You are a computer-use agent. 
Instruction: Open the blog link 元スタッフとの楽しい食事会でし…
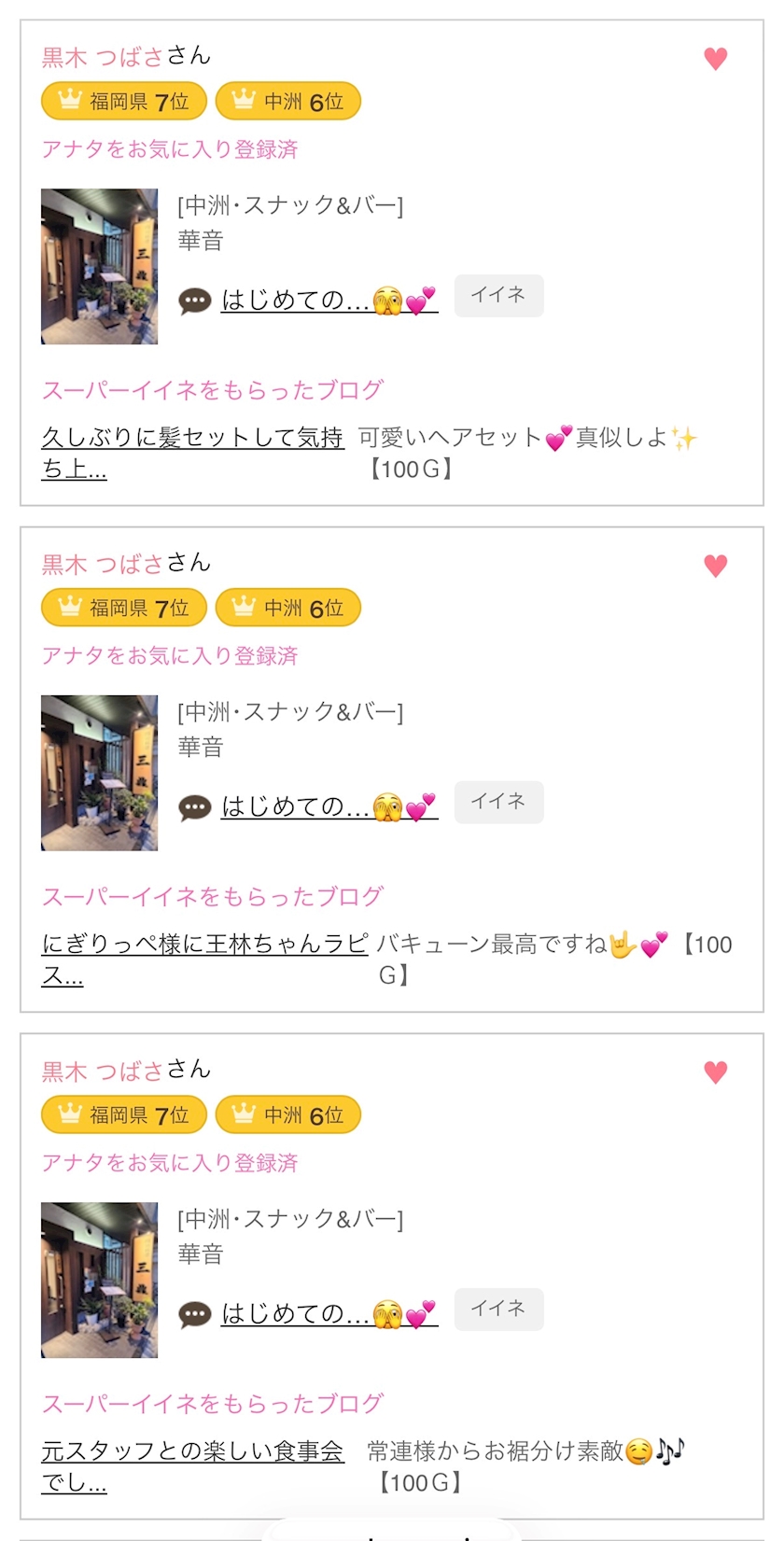pos(192,1451)
